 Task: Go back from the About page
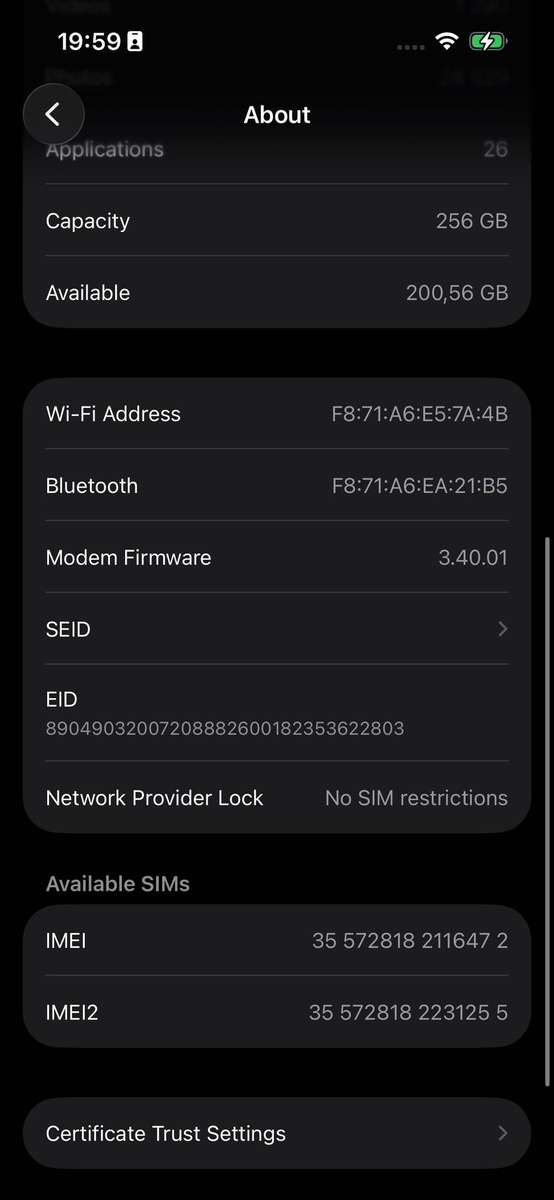53,115
